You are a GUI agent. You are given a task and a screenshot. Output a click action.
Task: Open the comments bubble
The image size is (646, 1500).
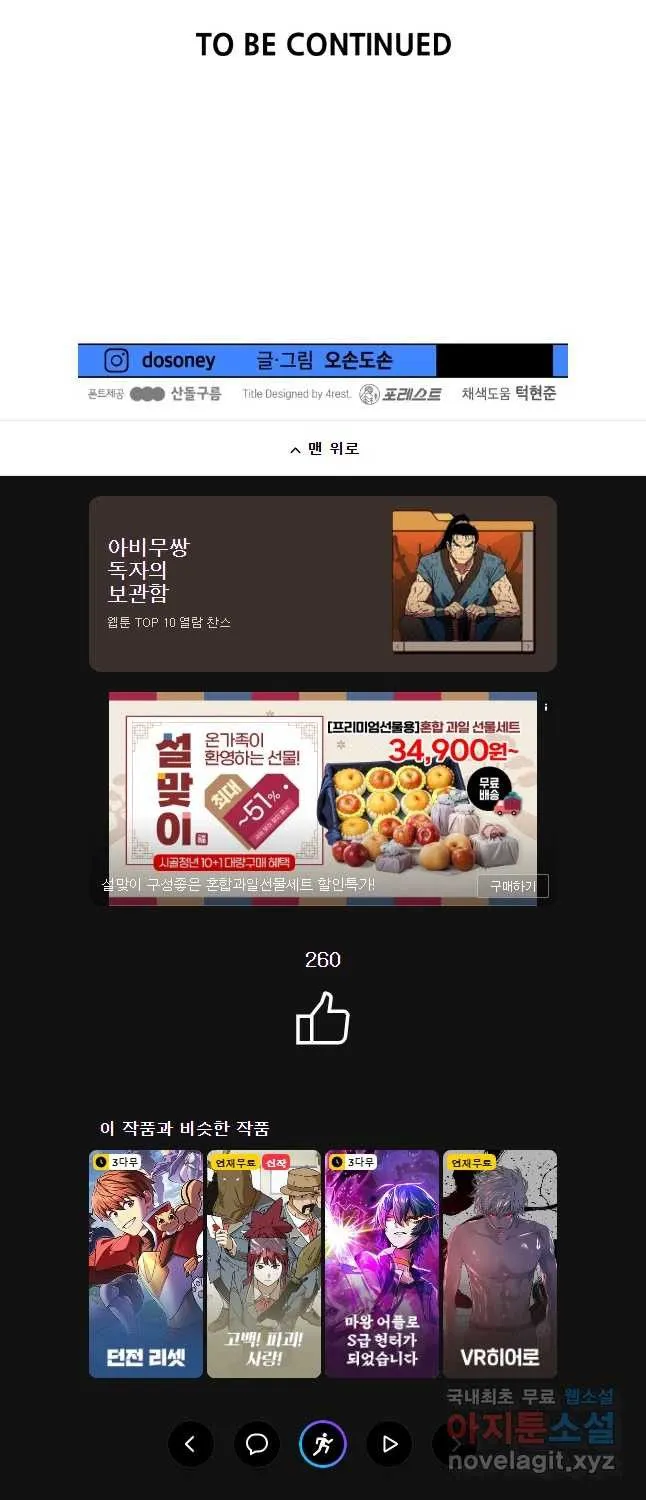(x=257, y=1444)
